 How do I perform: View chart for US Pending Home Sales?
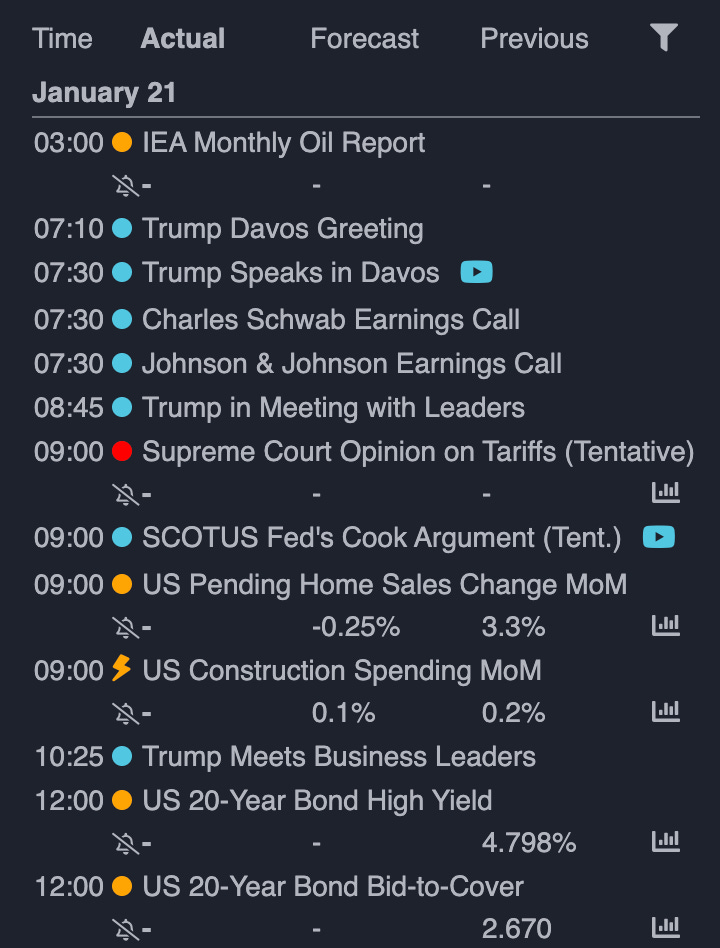pyautogui.click(x=665, y=626)
